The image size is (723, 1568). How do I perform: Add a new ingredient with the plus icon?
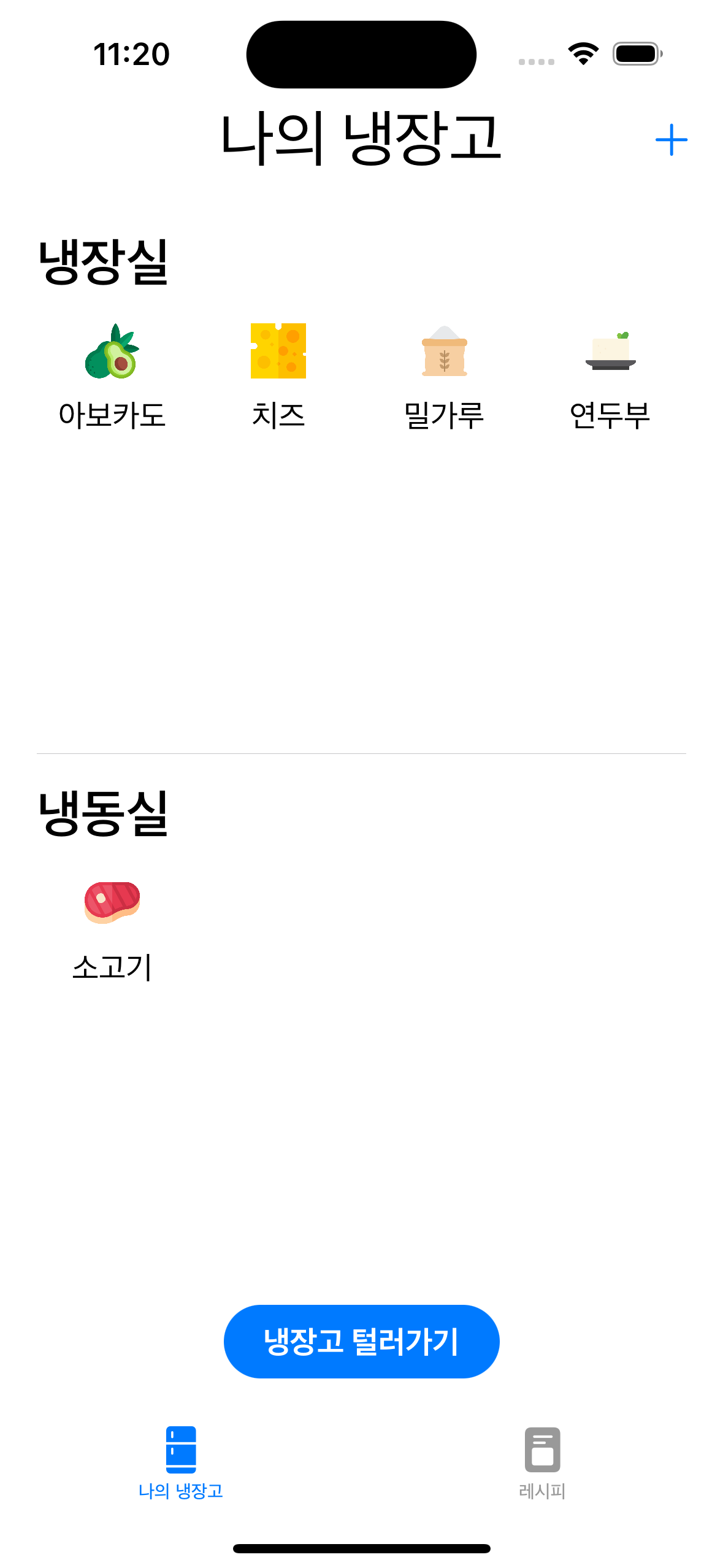[x=671, y=140]
